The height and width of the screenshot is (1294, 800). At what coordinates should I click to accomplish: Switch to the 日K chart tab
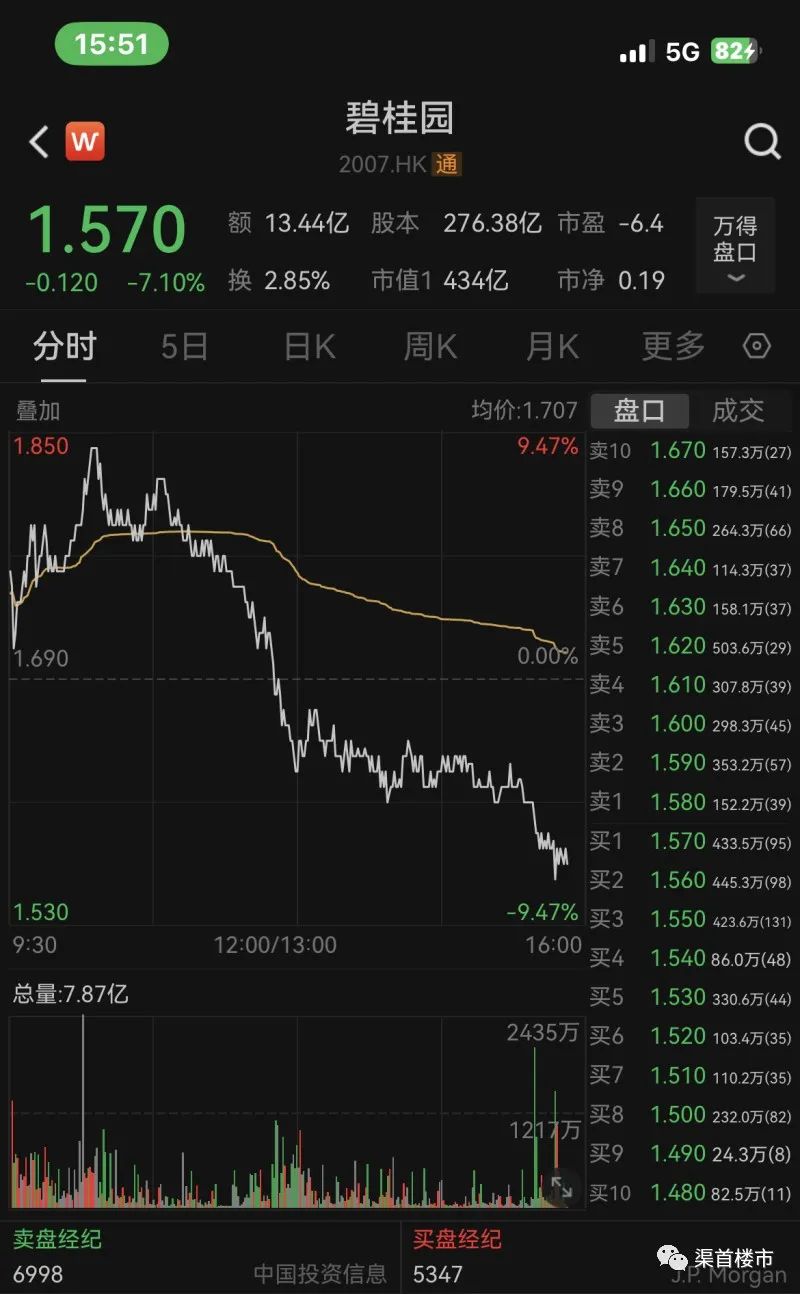click(x=310, y=346)
